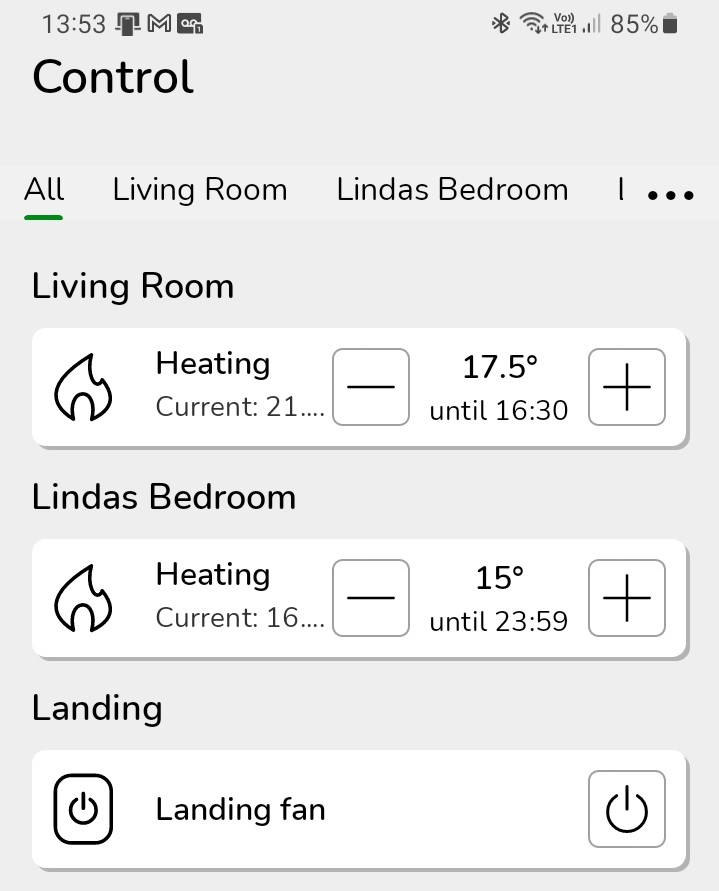The width and height of the screenshot is (719, 891).
Task: Open the three-dot room tabs menu
Action: 671,195
